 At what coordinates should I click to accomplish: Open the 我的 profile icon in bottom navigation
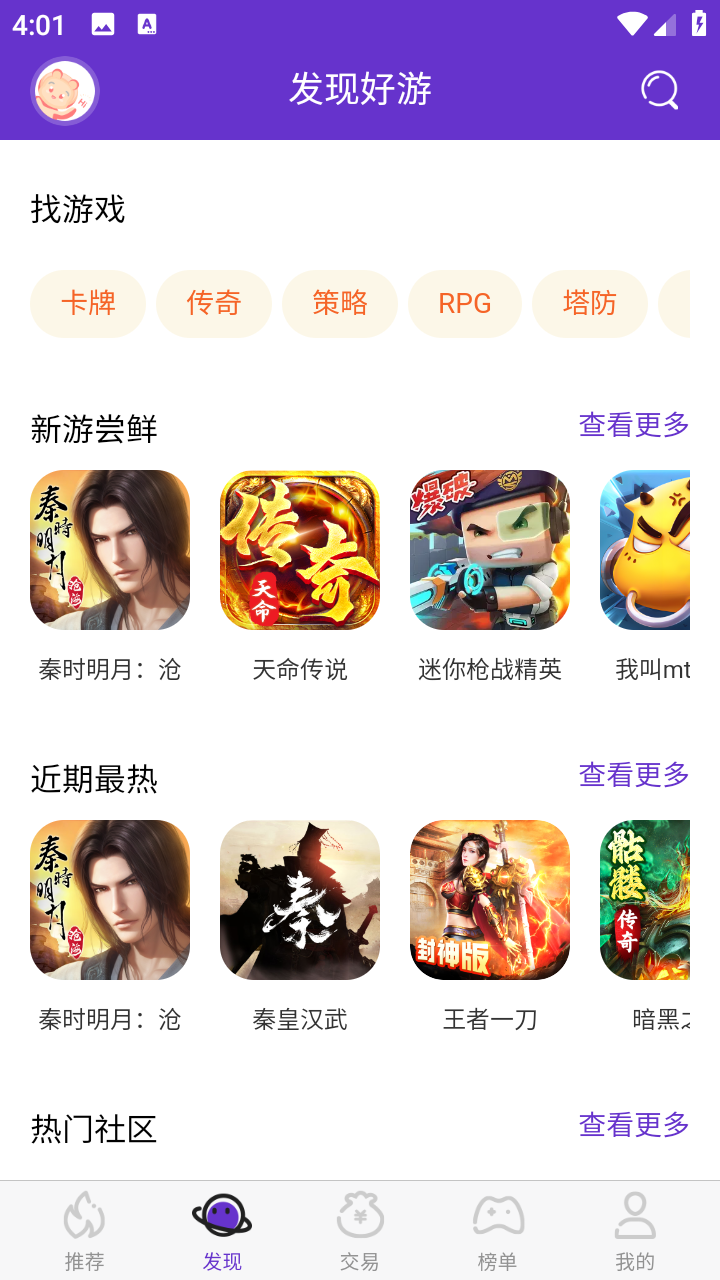(635, 1215)
